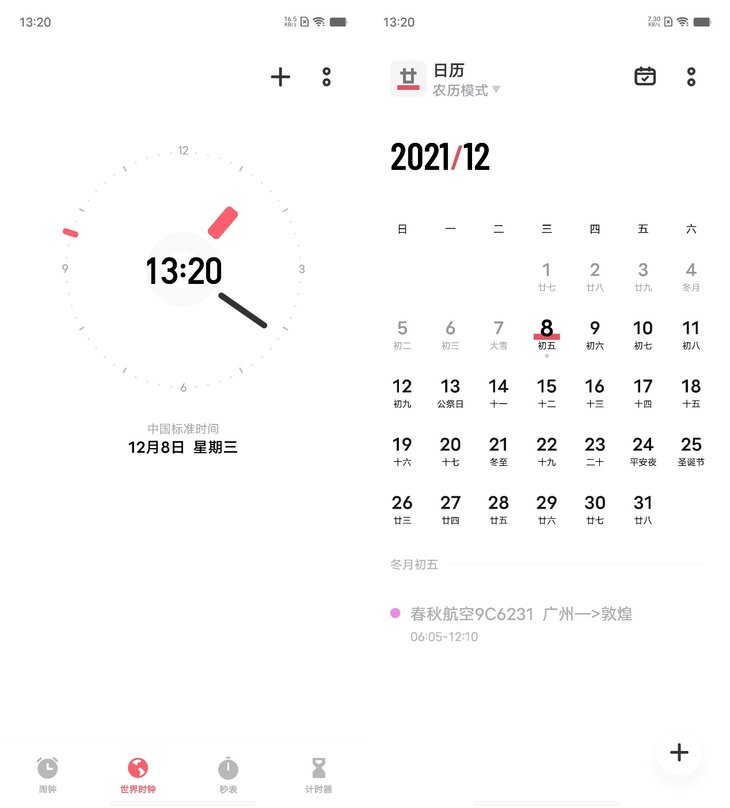Select the 世界时钟 tab
730x808 pixels.
coord(138,775)
